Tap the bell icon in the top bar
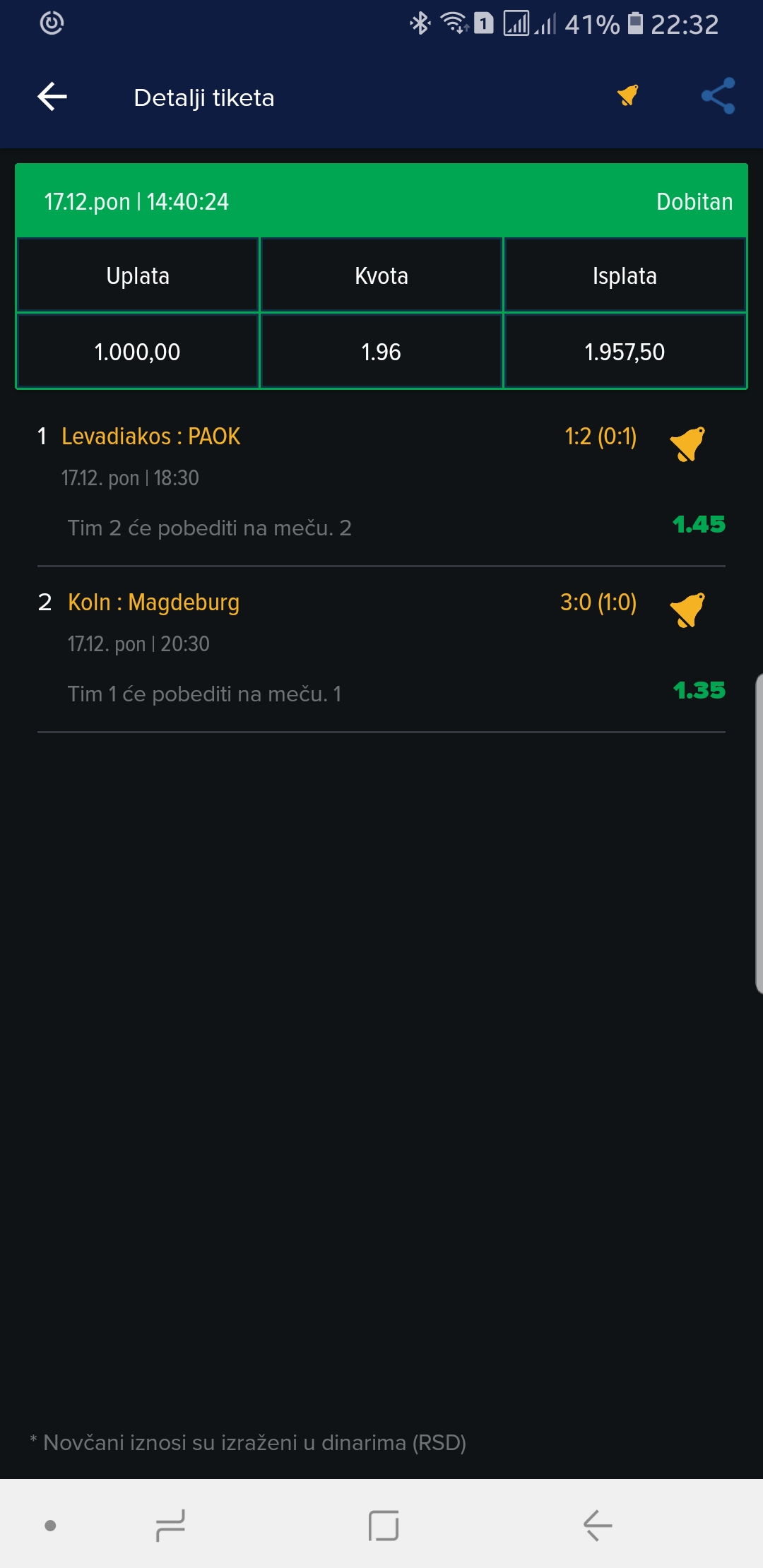The width and height of the screenshot is (763, 1568). 627,95
